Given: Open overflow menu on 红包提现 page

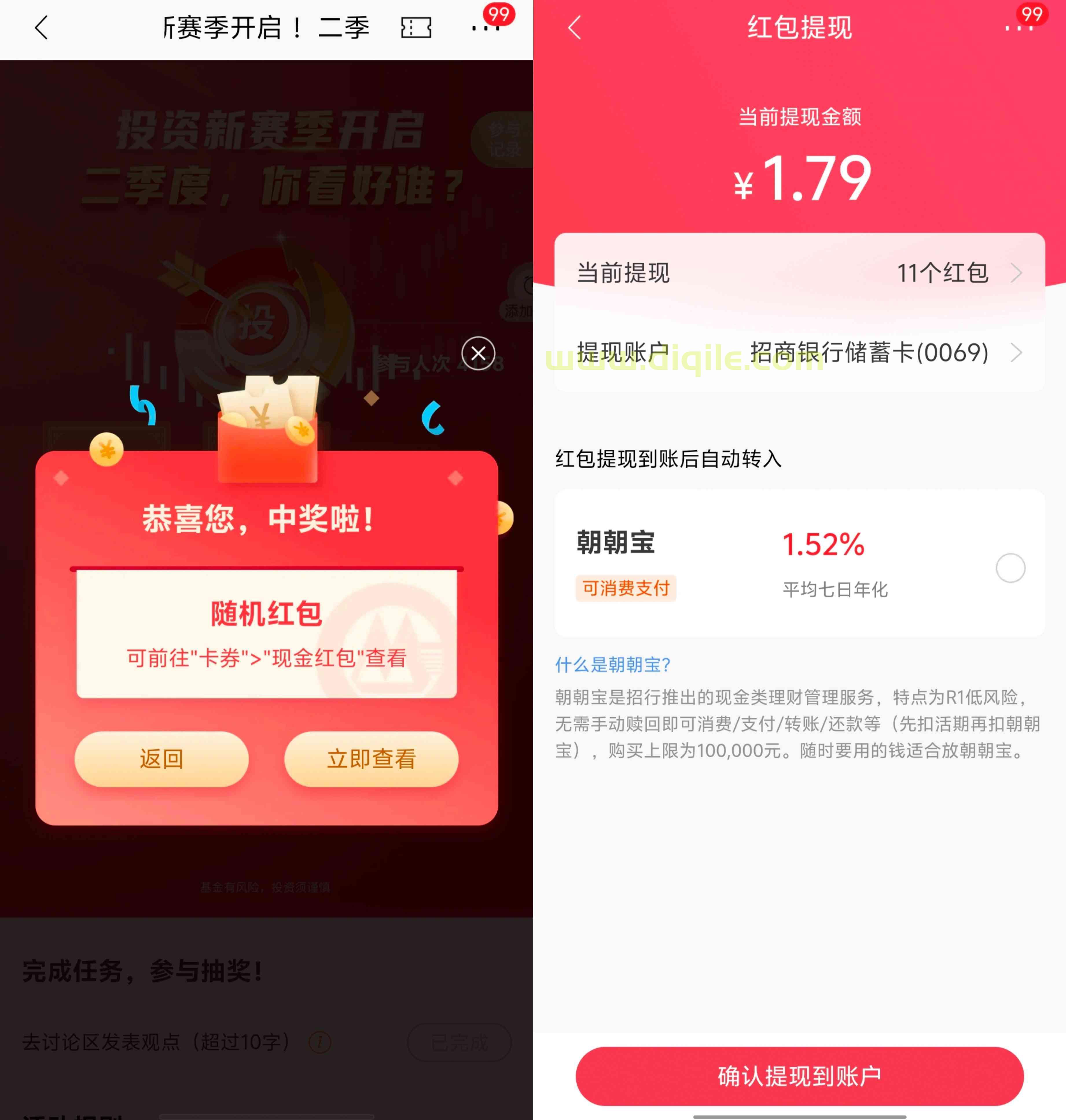Looking at the screenshot, I should pyautogui.click(x=1018, y=27).
